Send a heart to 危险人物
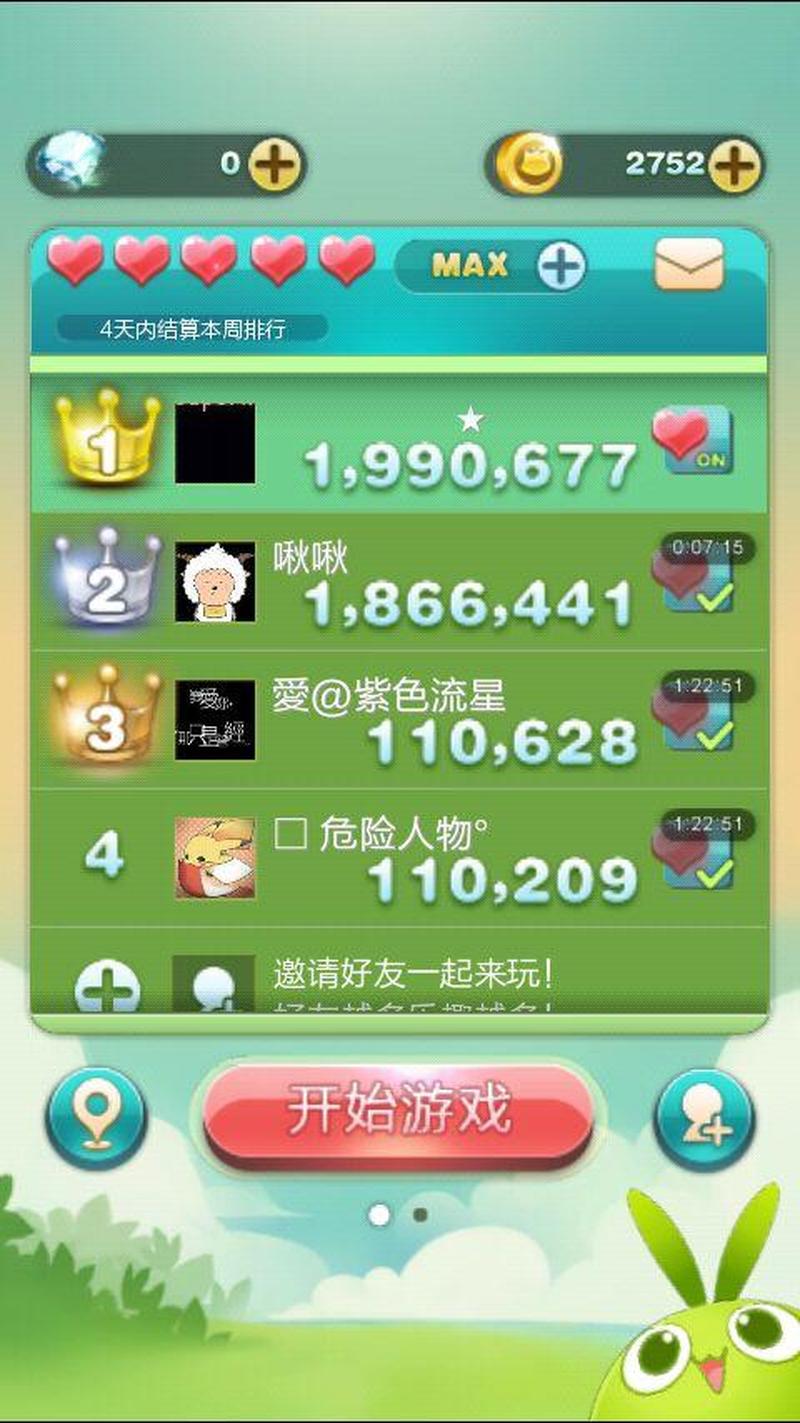The image size is (800, 1423). click(x=697, y=858)
